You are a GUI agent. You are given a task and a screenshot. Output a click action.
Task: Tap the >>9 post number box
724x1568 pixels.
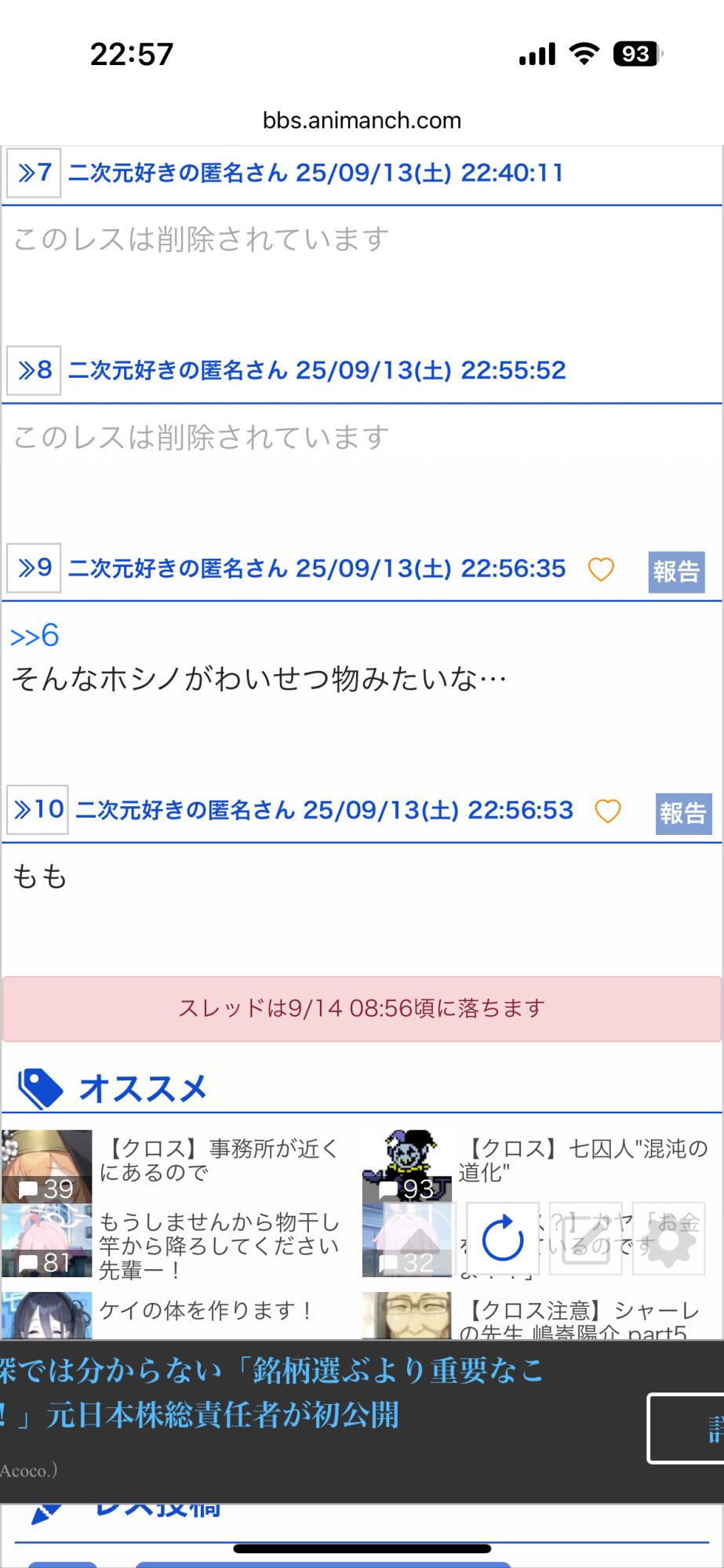(35, 568)
